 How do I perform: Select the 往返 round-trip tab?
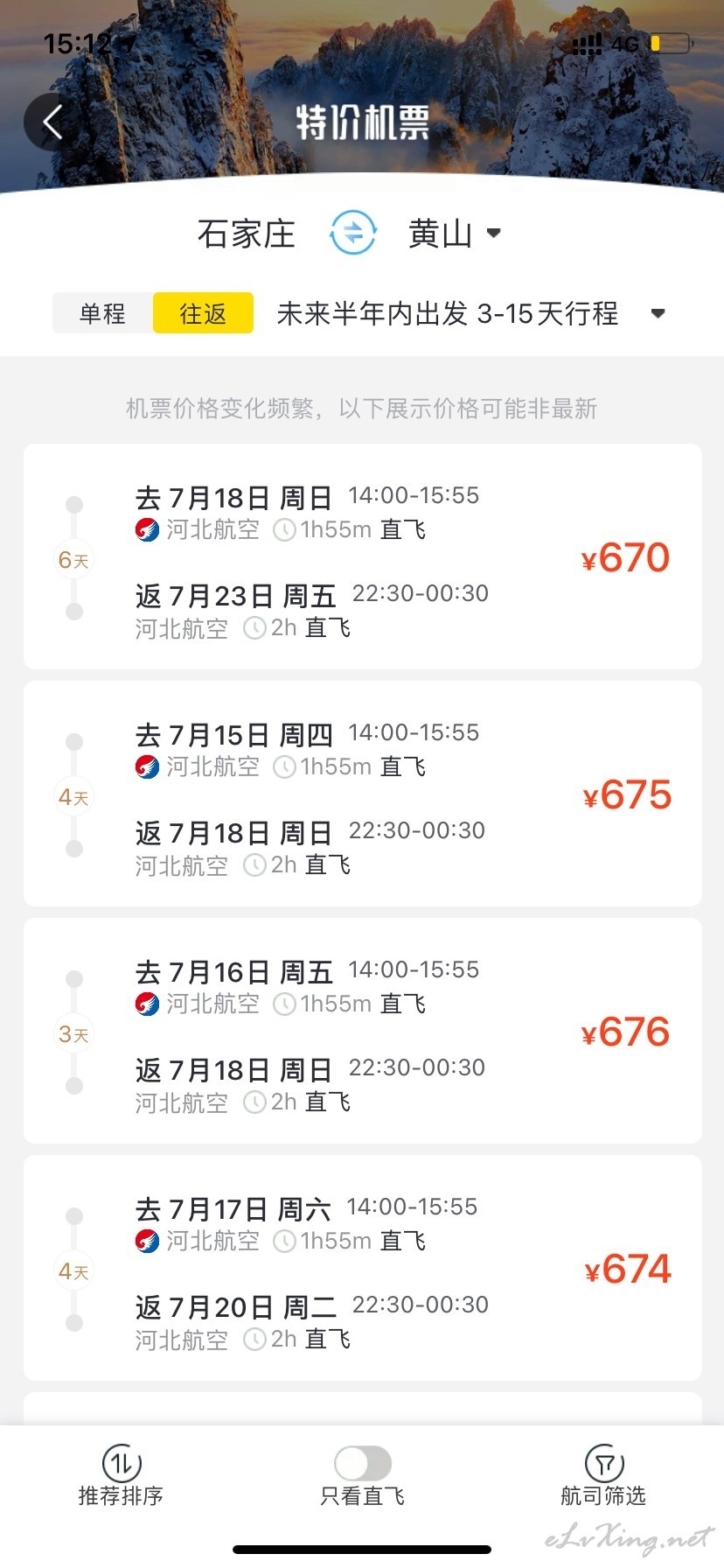(203, 313)
